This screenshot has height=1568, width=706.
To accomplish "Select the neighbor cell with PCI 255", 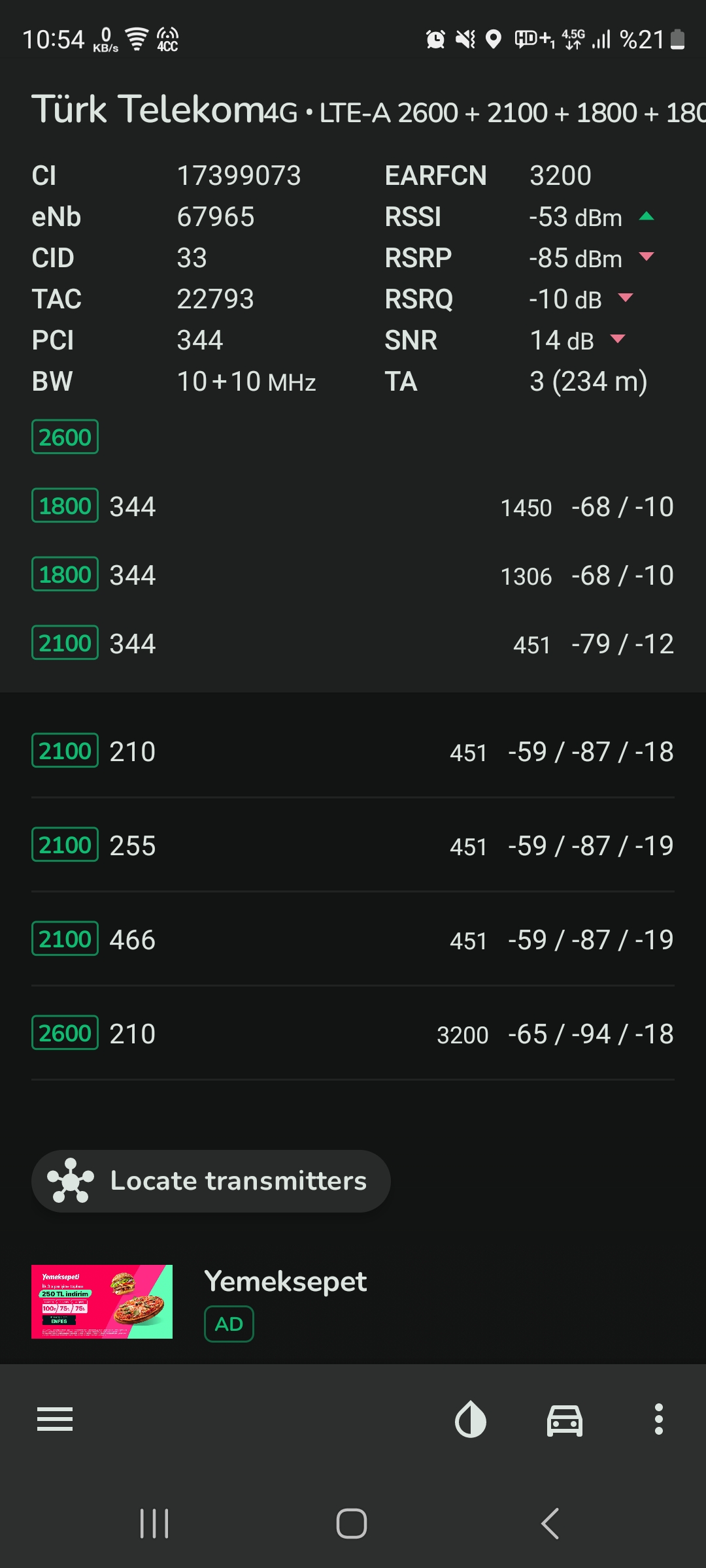I will (x=353, y=845).
